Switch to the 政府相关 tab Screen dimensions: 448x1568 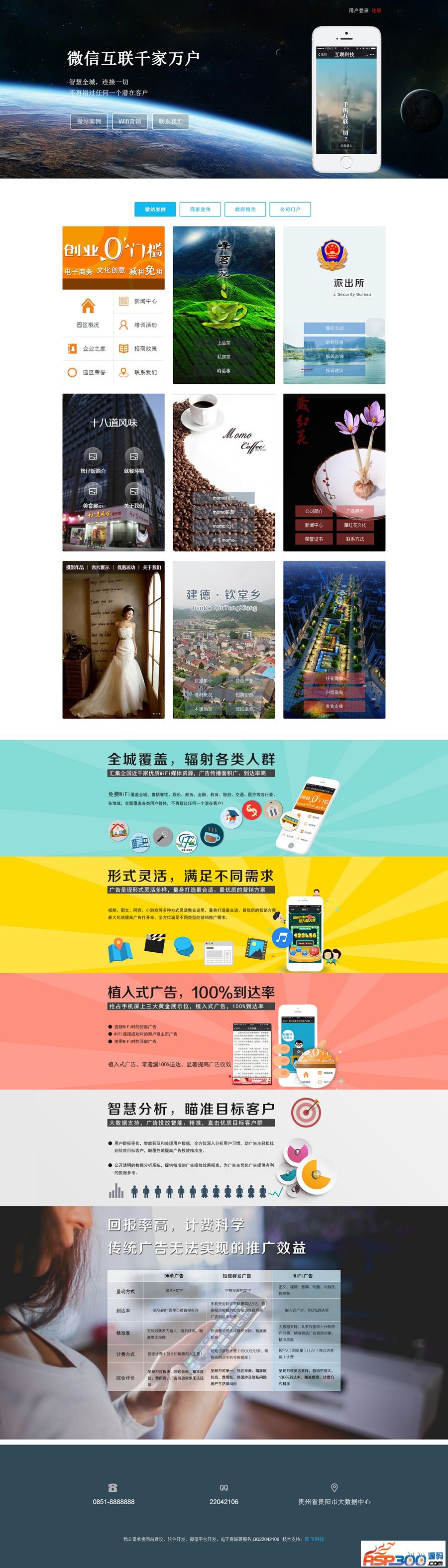[x=245, y=210]
